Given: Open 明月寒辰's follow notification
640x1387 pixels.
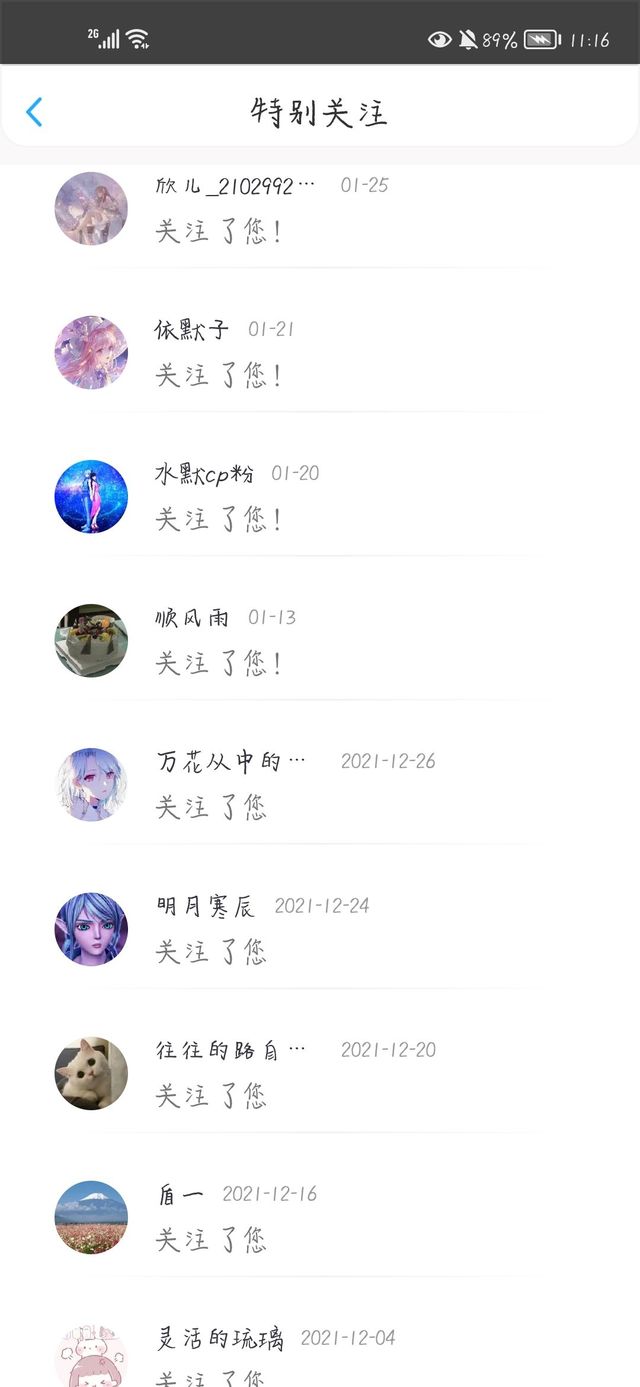Looking at the screenshot, I should (x=320, y=929).
